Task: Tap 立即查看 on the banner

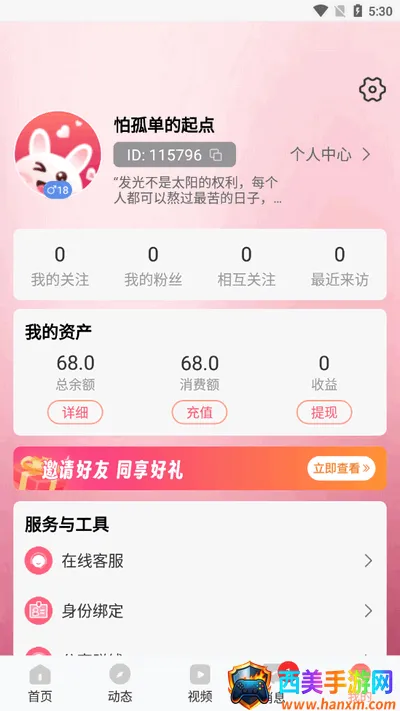Action: [x=341, y=468]
